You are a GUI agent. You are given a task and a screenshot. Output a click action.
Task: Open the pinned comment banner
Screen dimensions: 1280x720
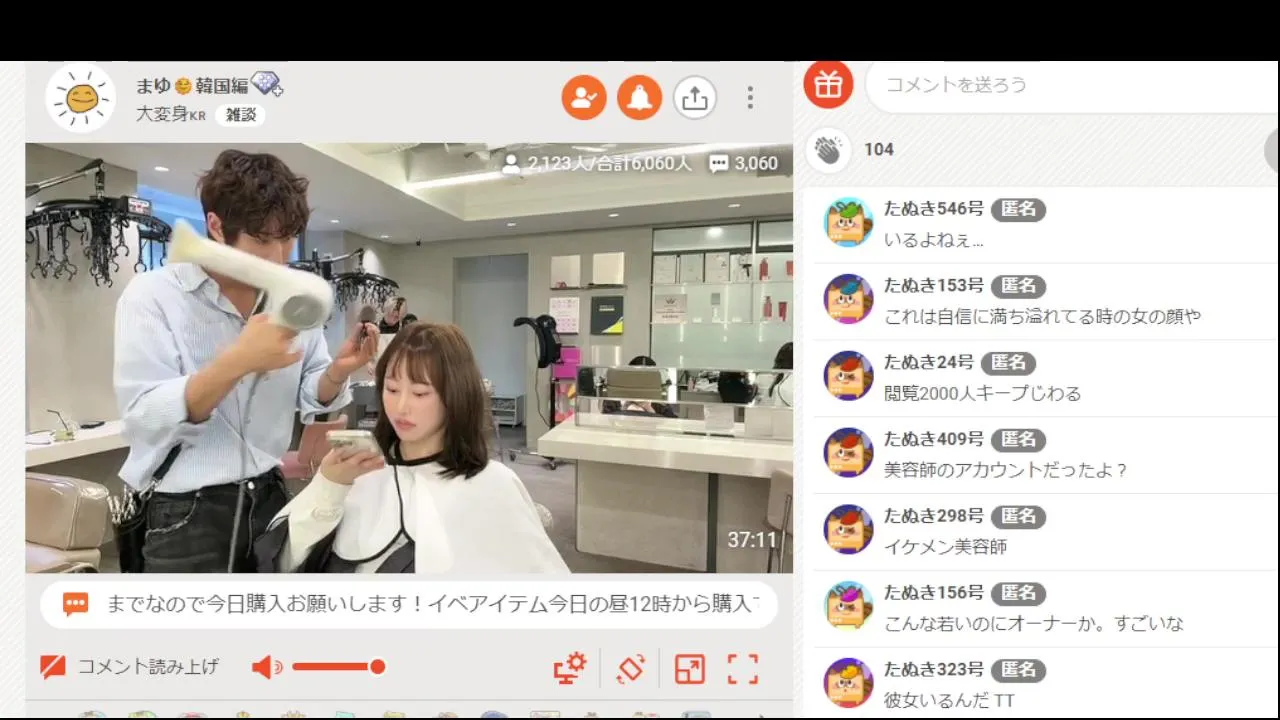point(408,604)
